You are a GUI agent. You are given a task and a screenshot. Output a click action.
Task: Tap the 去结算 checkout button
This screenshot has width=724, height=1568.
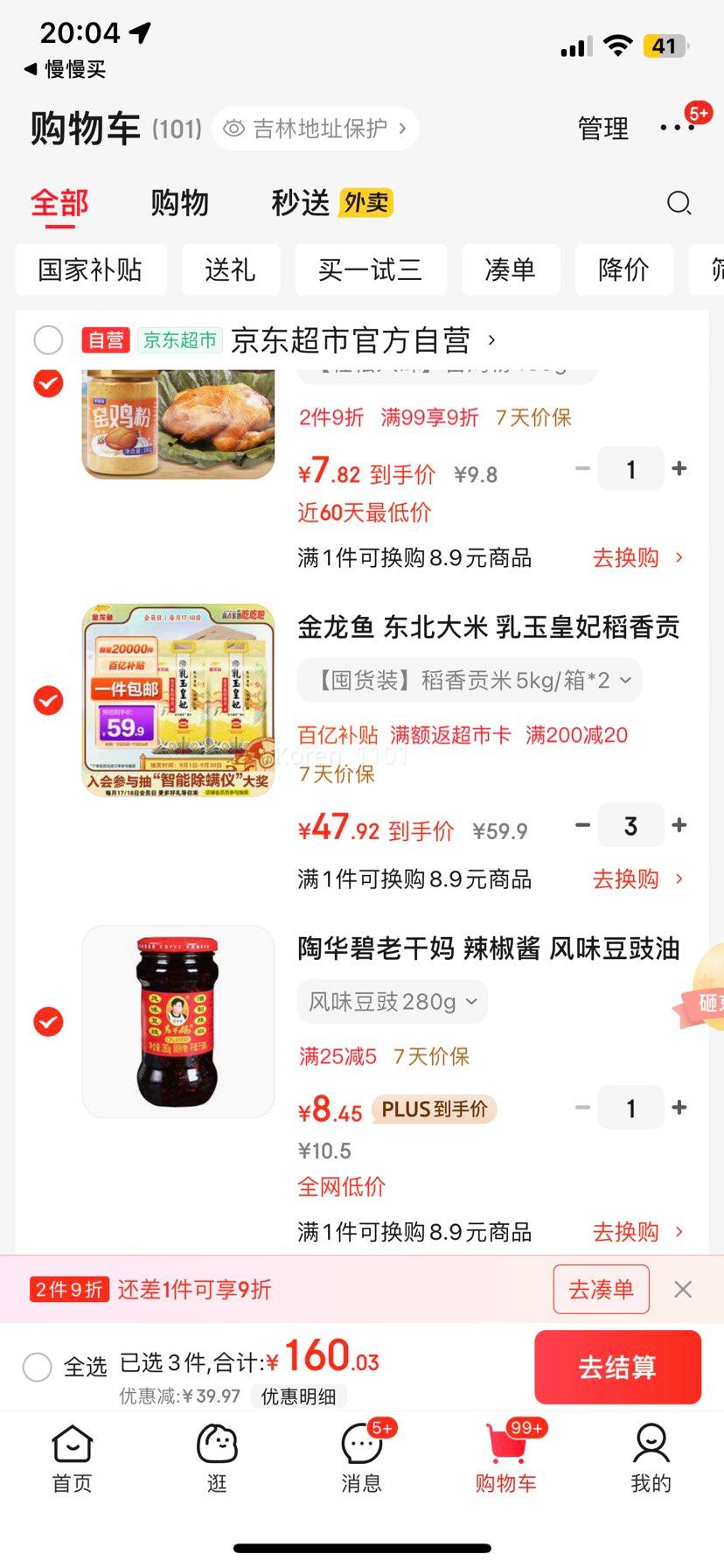[x=617, y=1367]
